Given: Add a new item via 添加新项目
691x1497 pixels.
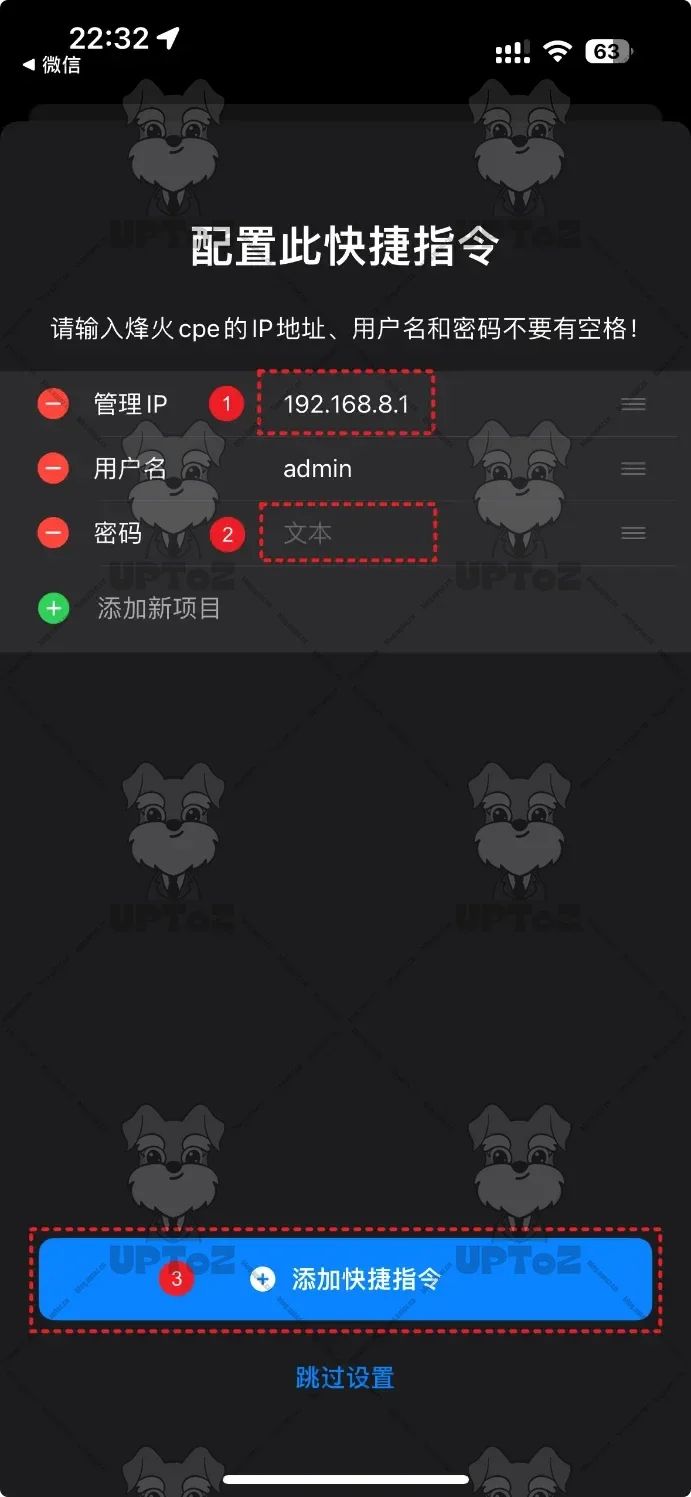Looking at the screenshot, I should coord(158,608).
